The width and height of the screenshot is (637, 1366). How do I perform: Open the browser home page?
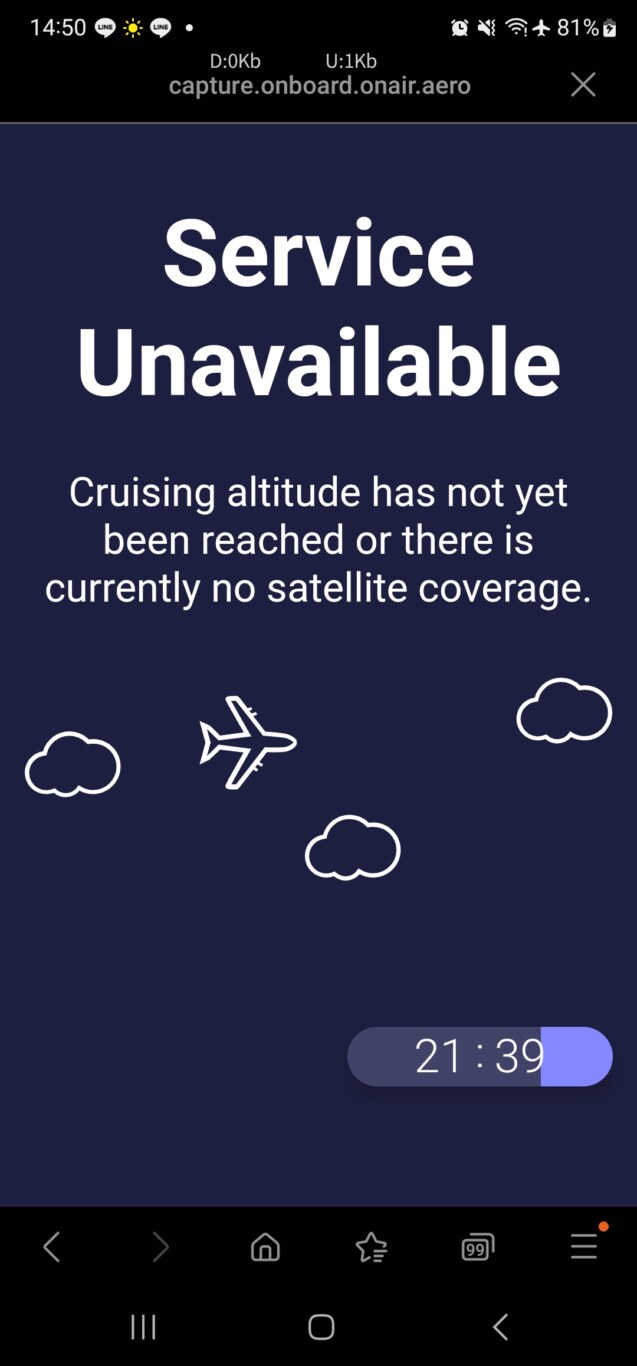(265, 1247)
